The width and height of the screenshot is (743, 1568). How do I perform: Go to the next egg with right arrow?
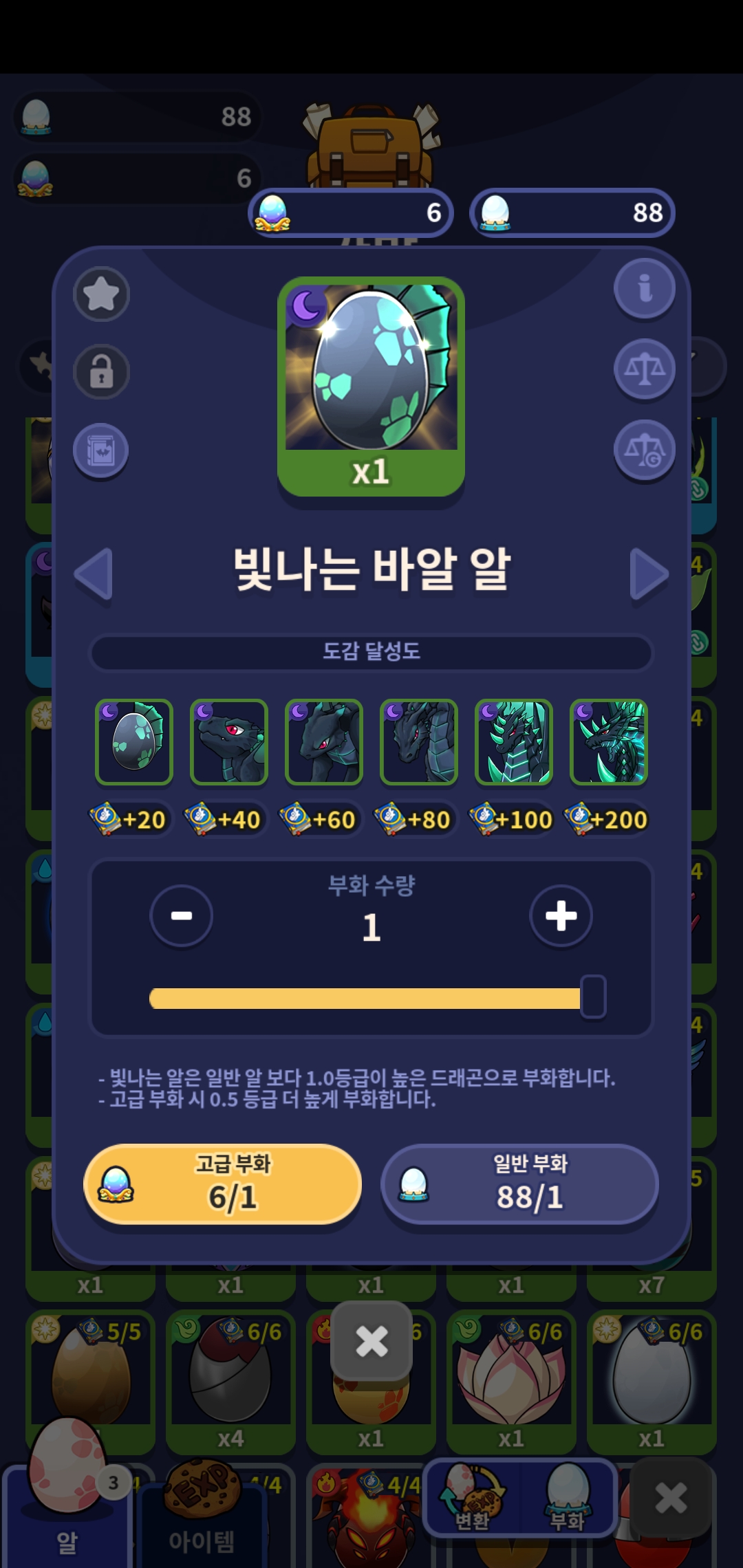click(648, 574)
